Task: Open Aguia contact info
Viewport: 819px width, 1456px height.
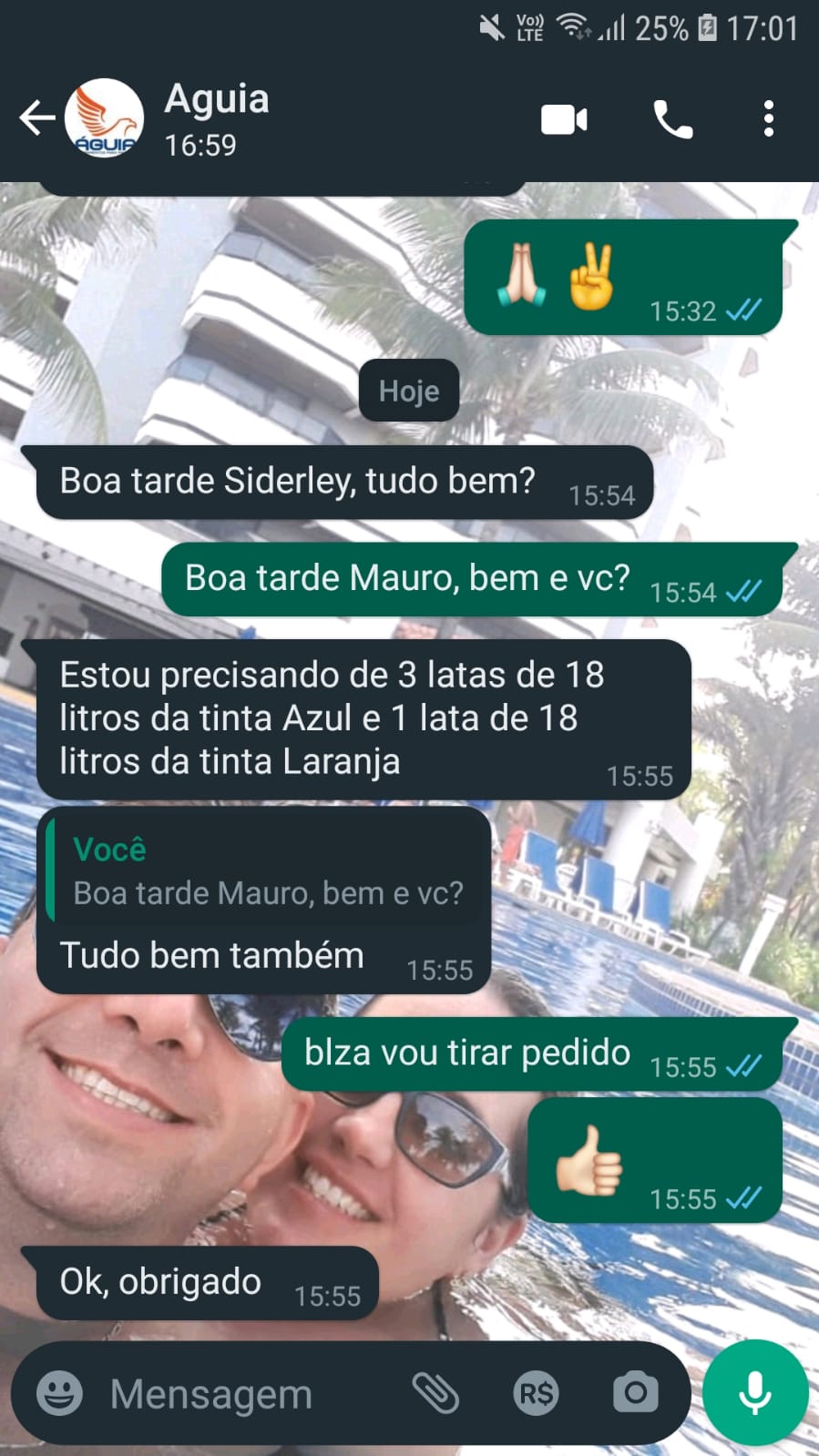Action: [216, 118]
